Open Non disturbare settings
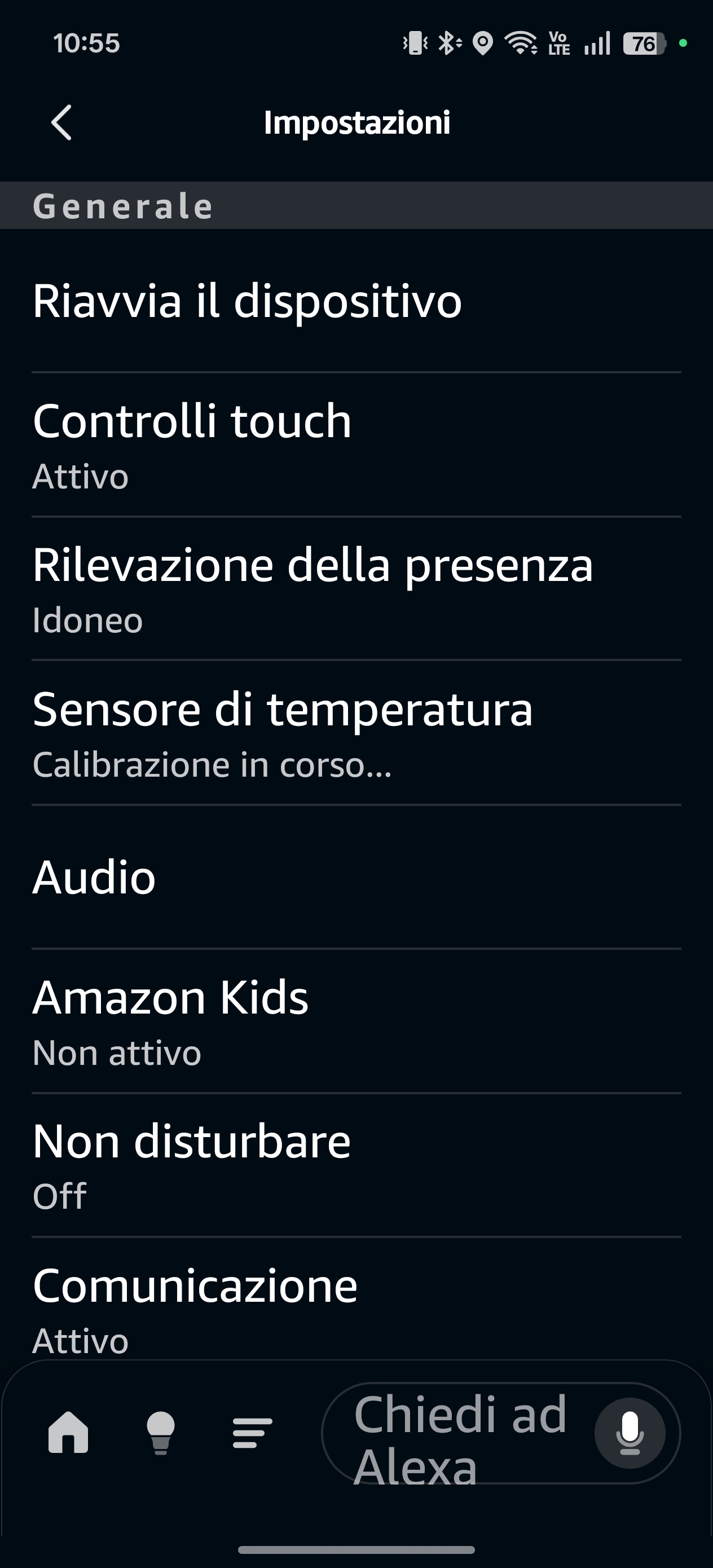The width and height of the screenshot is (713, 1568). [192, 1165]
